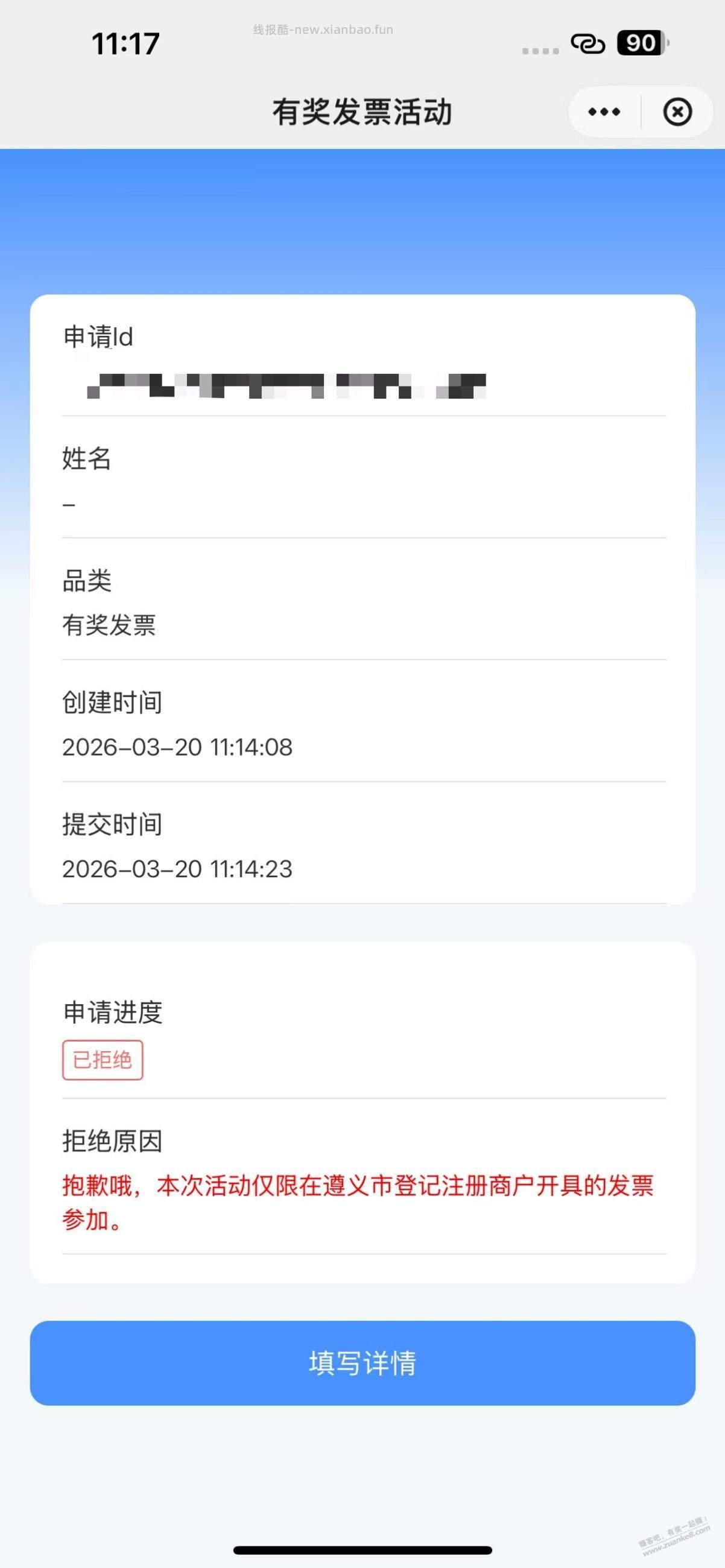Click the empty 姓名 name field
Viewport: 725px width, 1568px height.
pyautogui.click(x=69, y=503)
